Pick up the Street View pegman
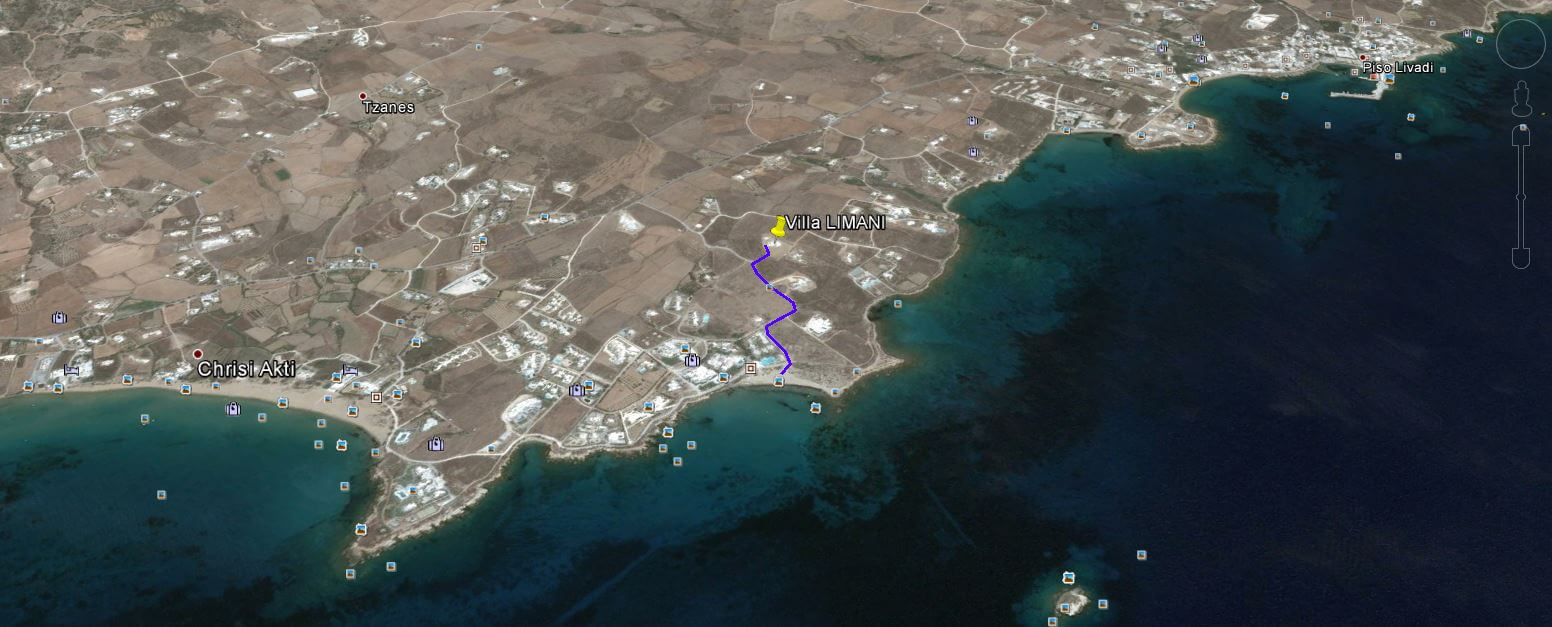Image resolution: width=1552 pixels, height=627 pixels. [1521, 98]
